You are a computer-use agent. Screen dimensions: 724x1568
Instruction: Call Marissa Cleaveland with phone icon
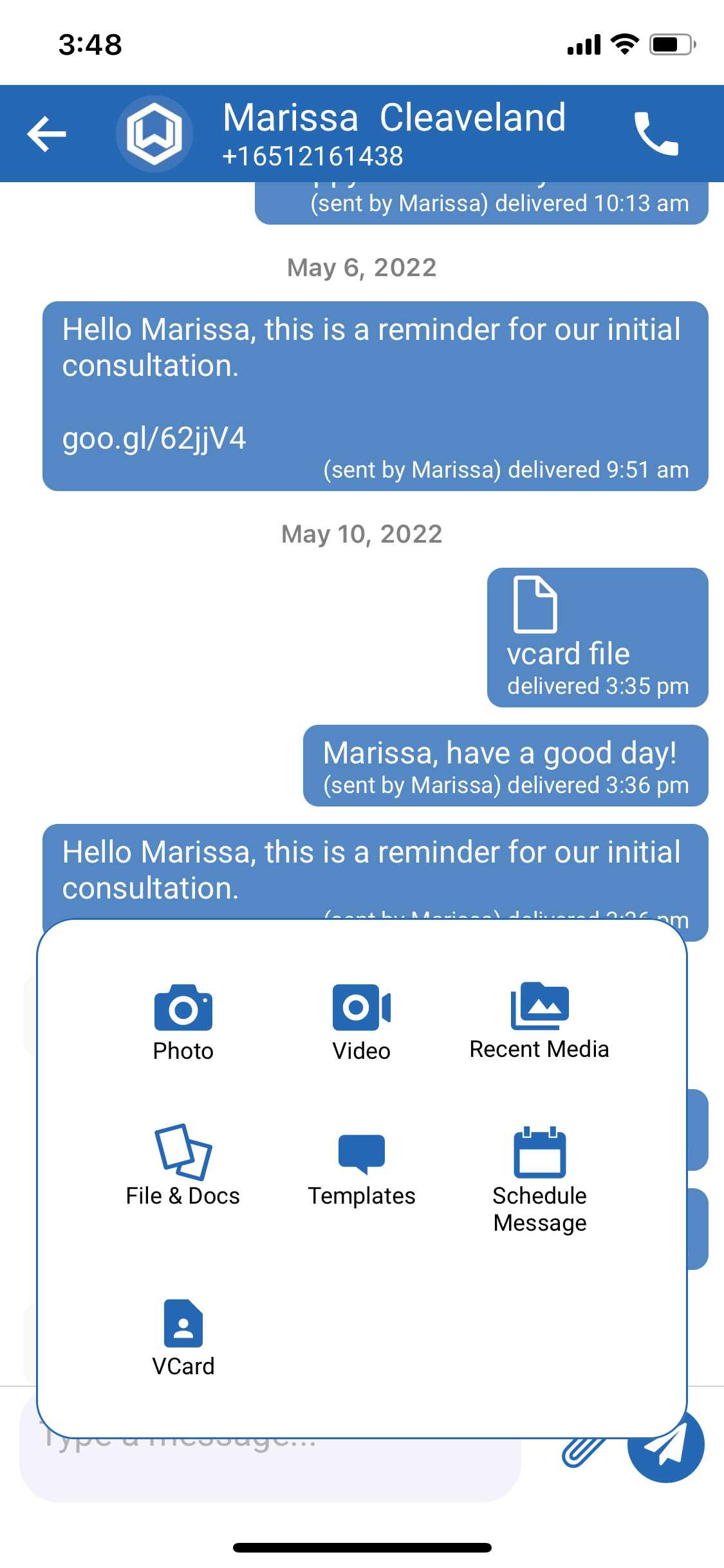pyautogui.click(x=656, y=134)
